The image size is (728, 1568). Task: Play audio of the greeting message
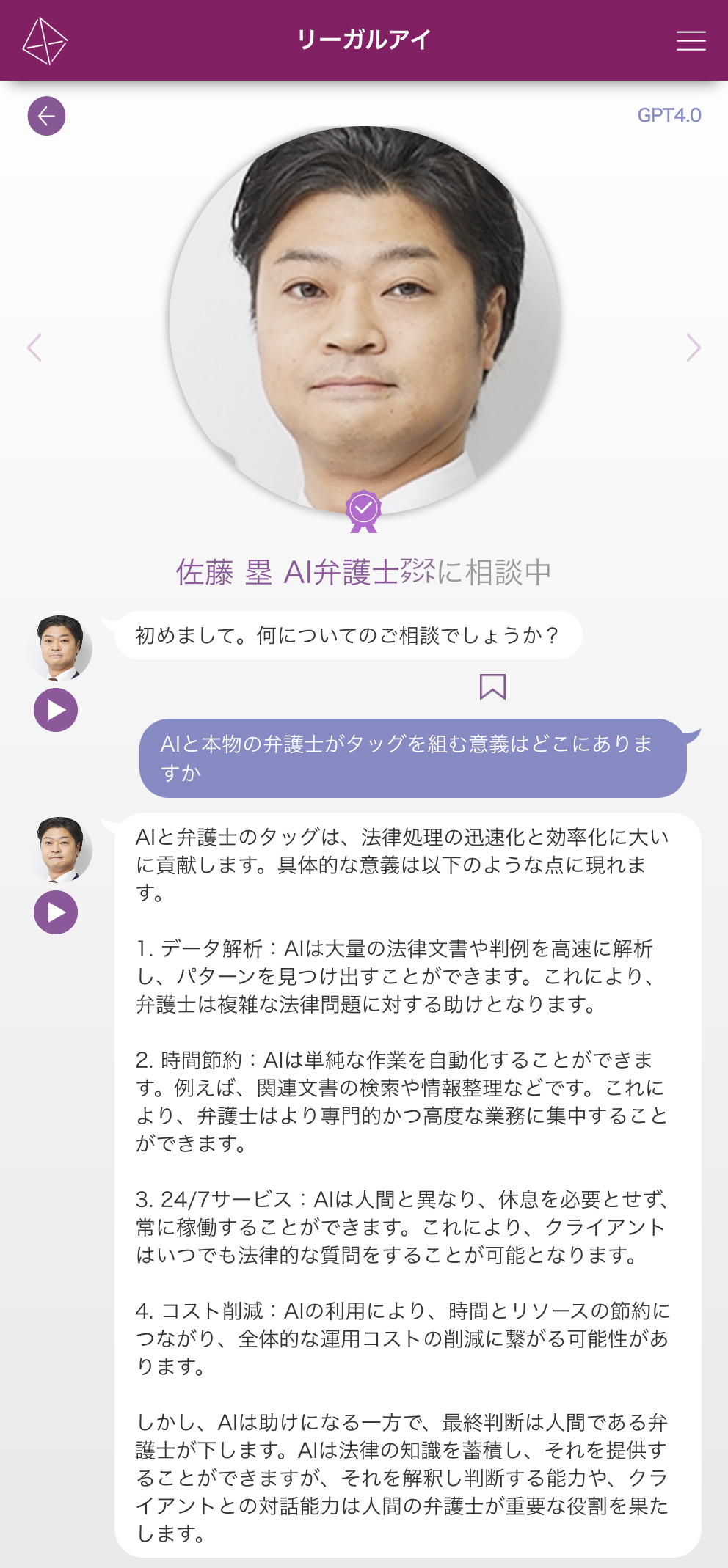(56, 710)
